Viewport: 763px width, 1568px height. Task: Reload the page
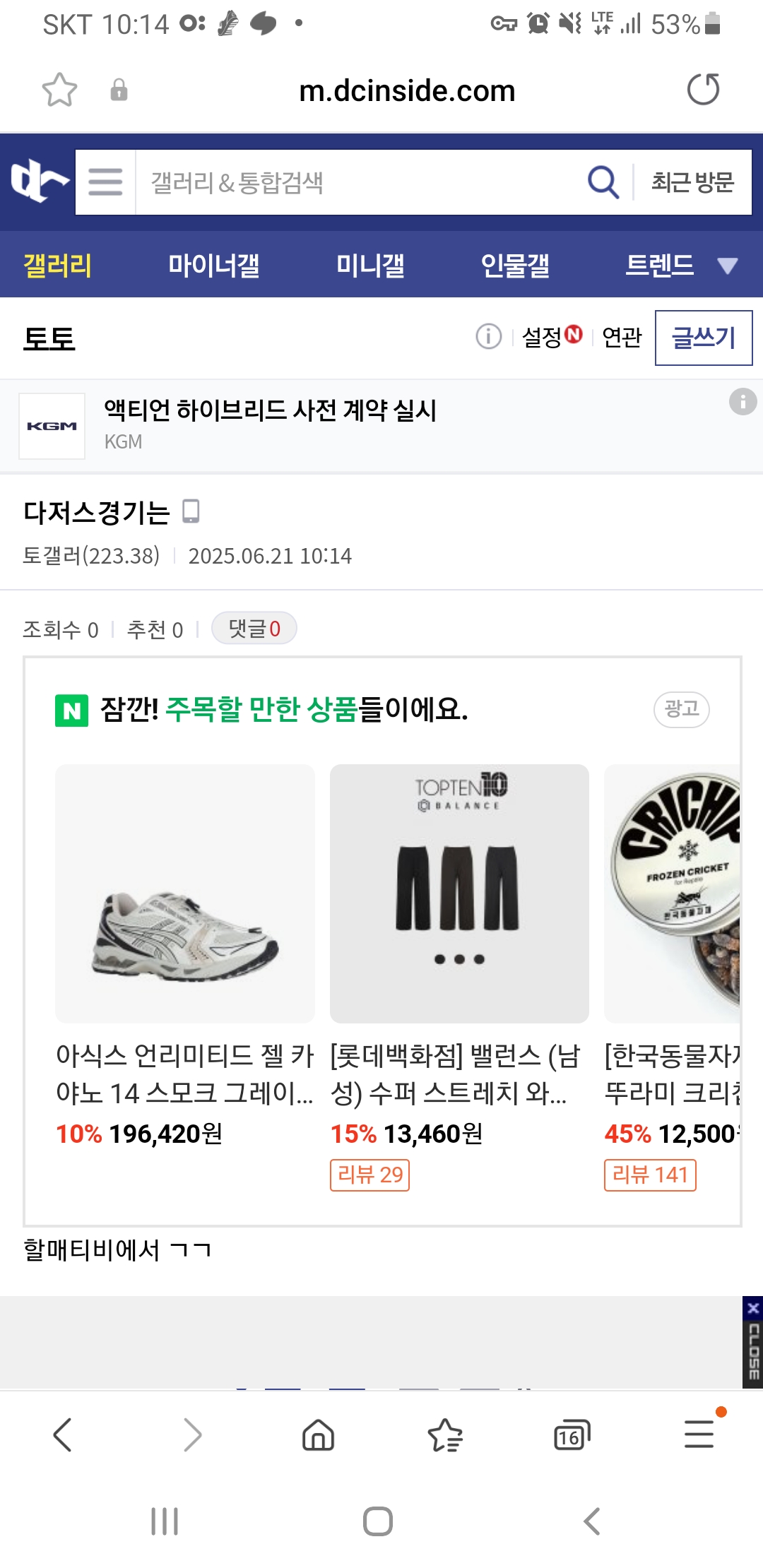(x=703, y=90)
